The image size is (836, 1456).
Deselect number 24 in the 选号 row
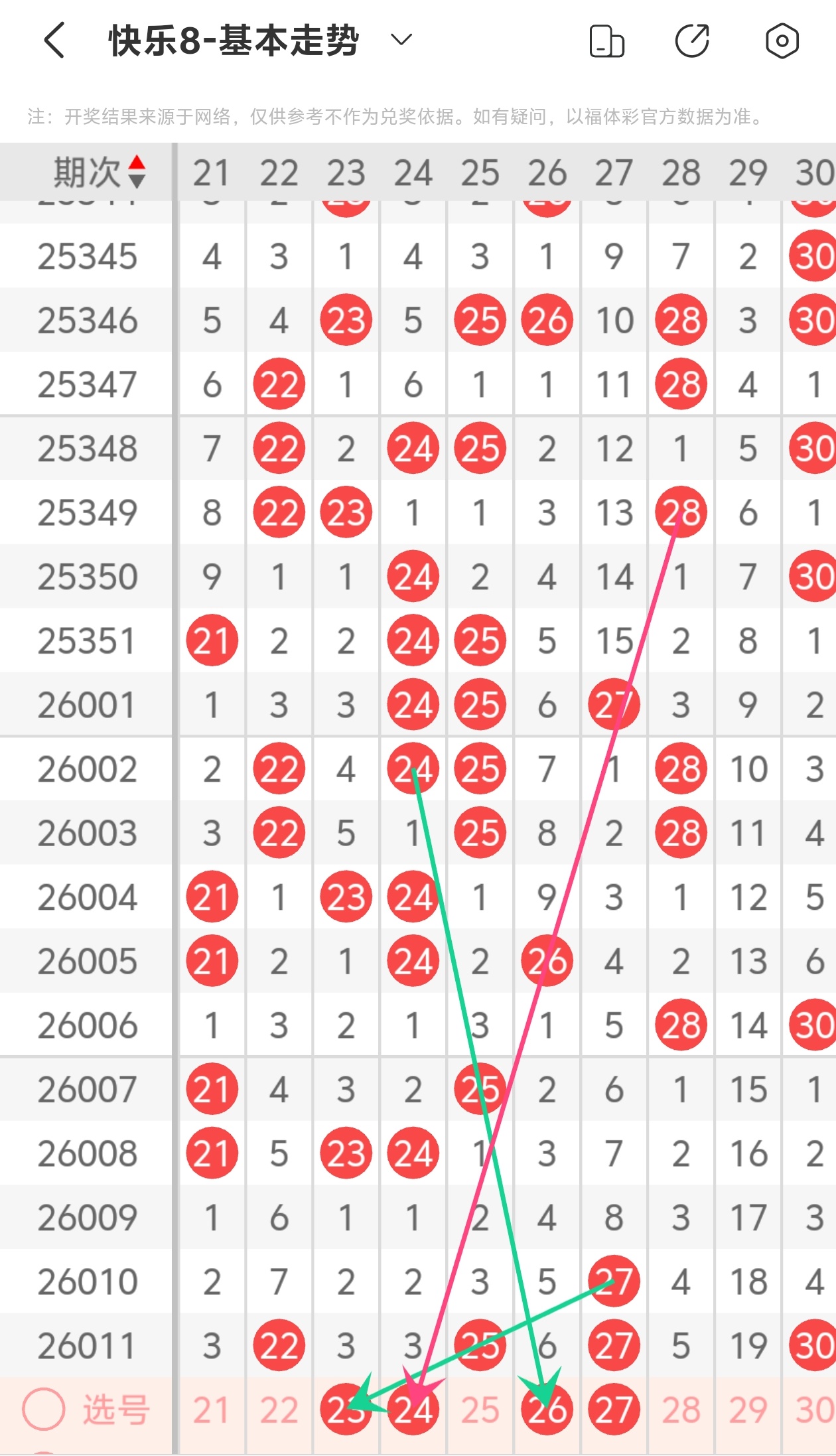[413, 1410]
